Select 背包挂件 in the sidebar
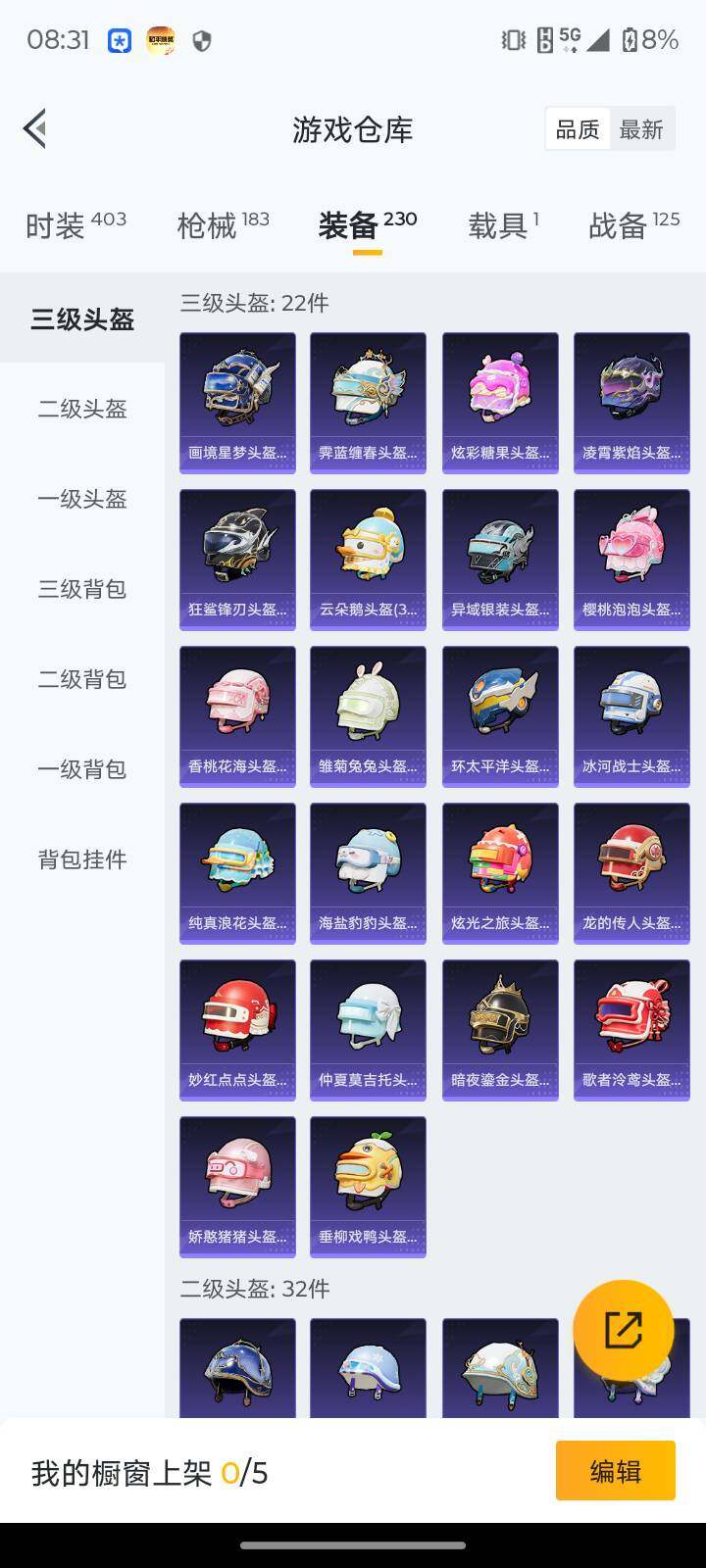 coord(82,859)
